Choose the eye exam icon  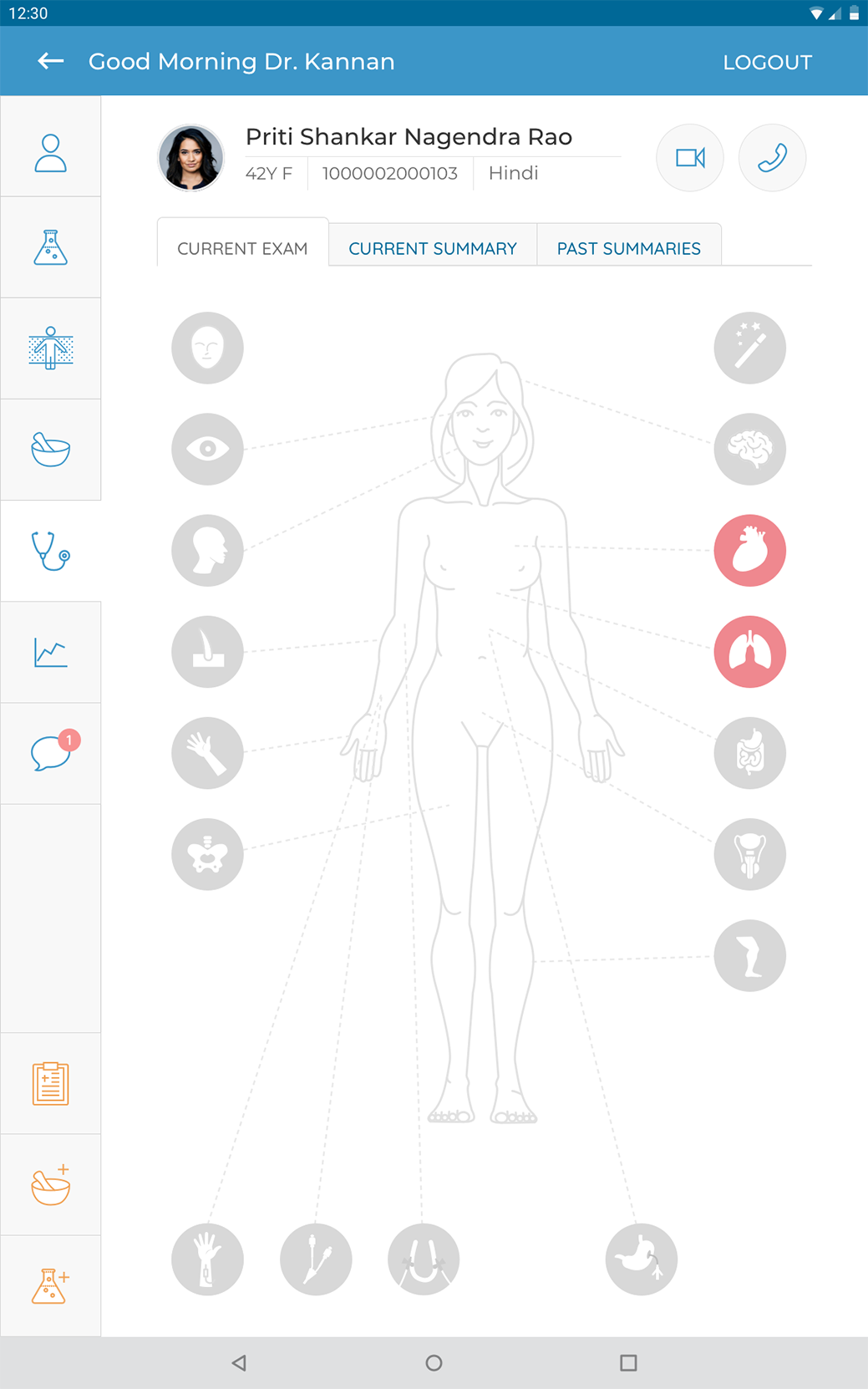coord(207,449)
